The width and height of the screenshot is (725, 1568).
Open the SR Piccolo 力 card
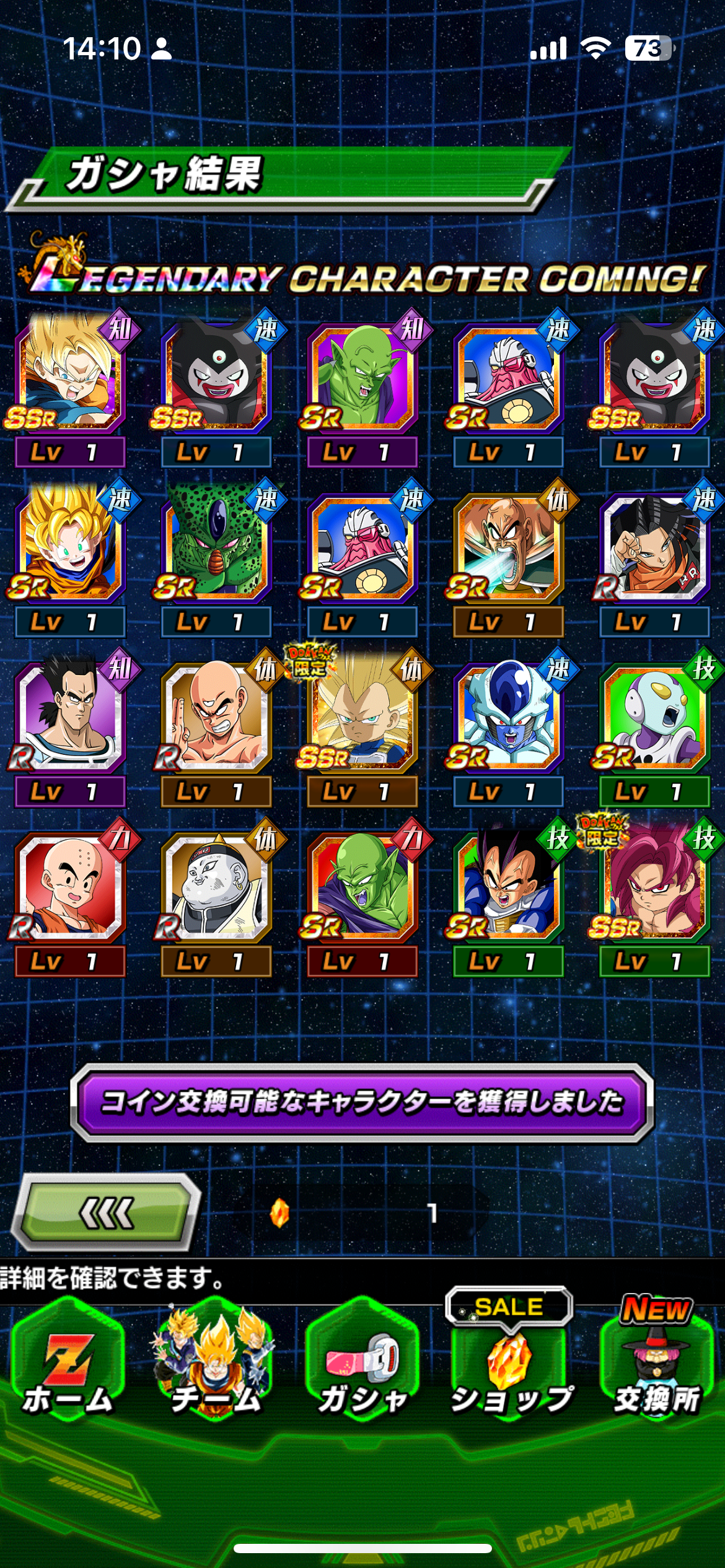362,886
